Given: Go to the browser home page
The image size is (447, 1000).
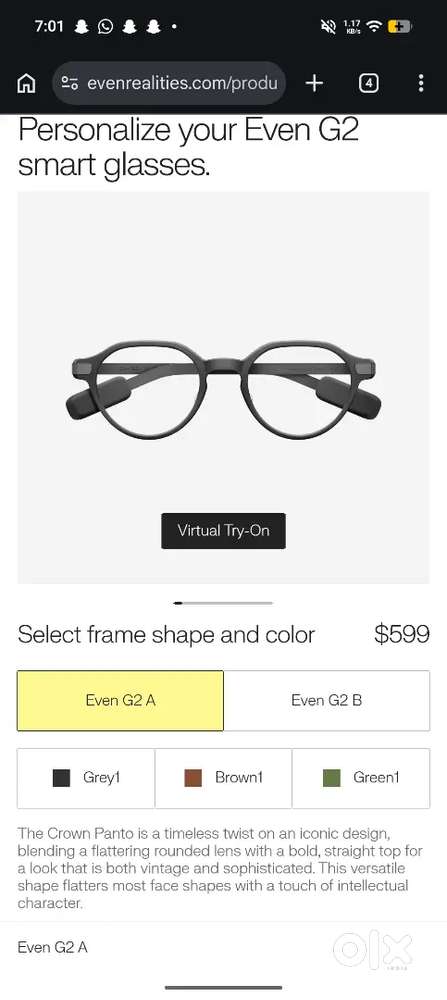Looking at the screenshot, I should (26, 83).
